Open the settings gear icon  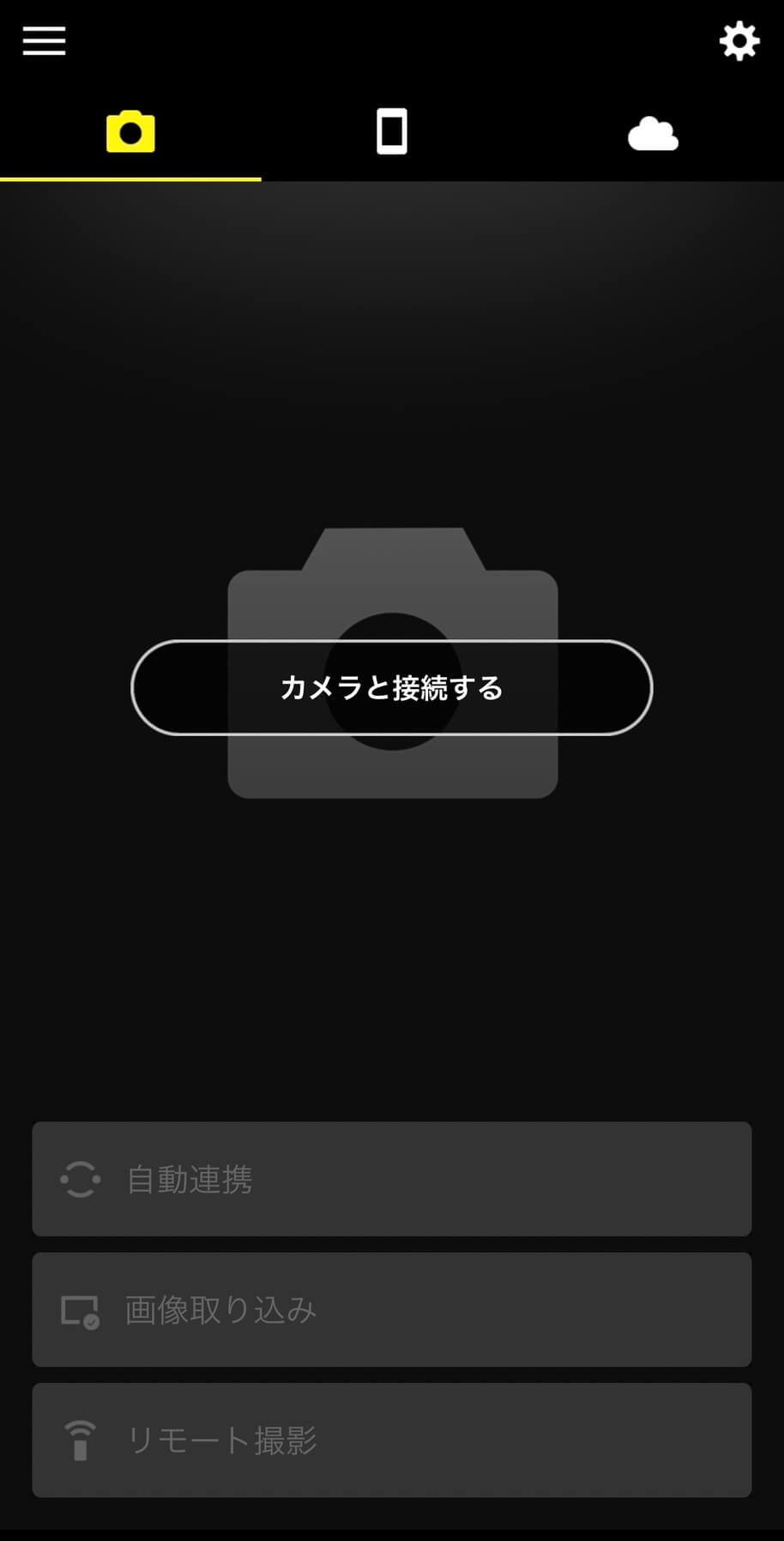(739, 41)
